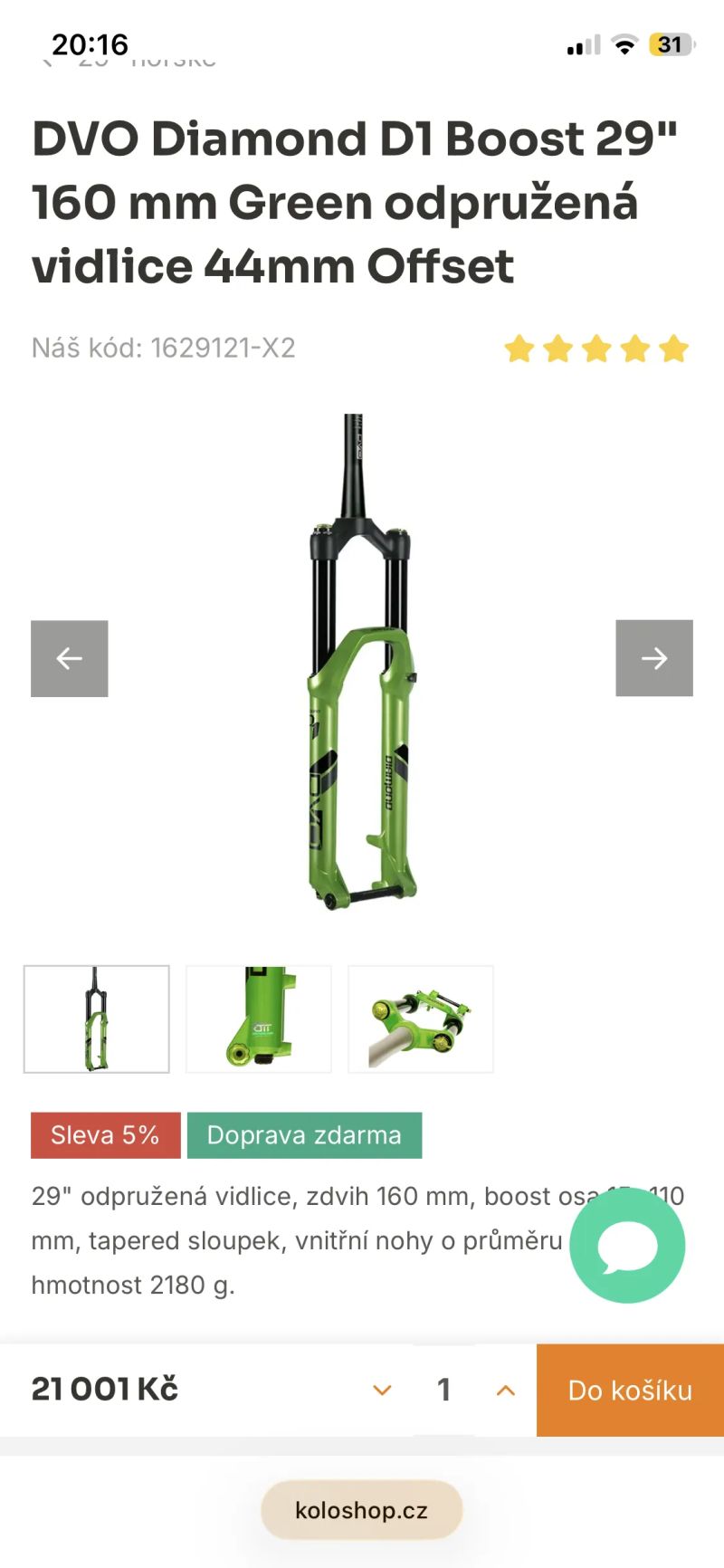Select the Doprava zdarma badge
This screenshot has width=724, height=1568.
coord(304,1135)
